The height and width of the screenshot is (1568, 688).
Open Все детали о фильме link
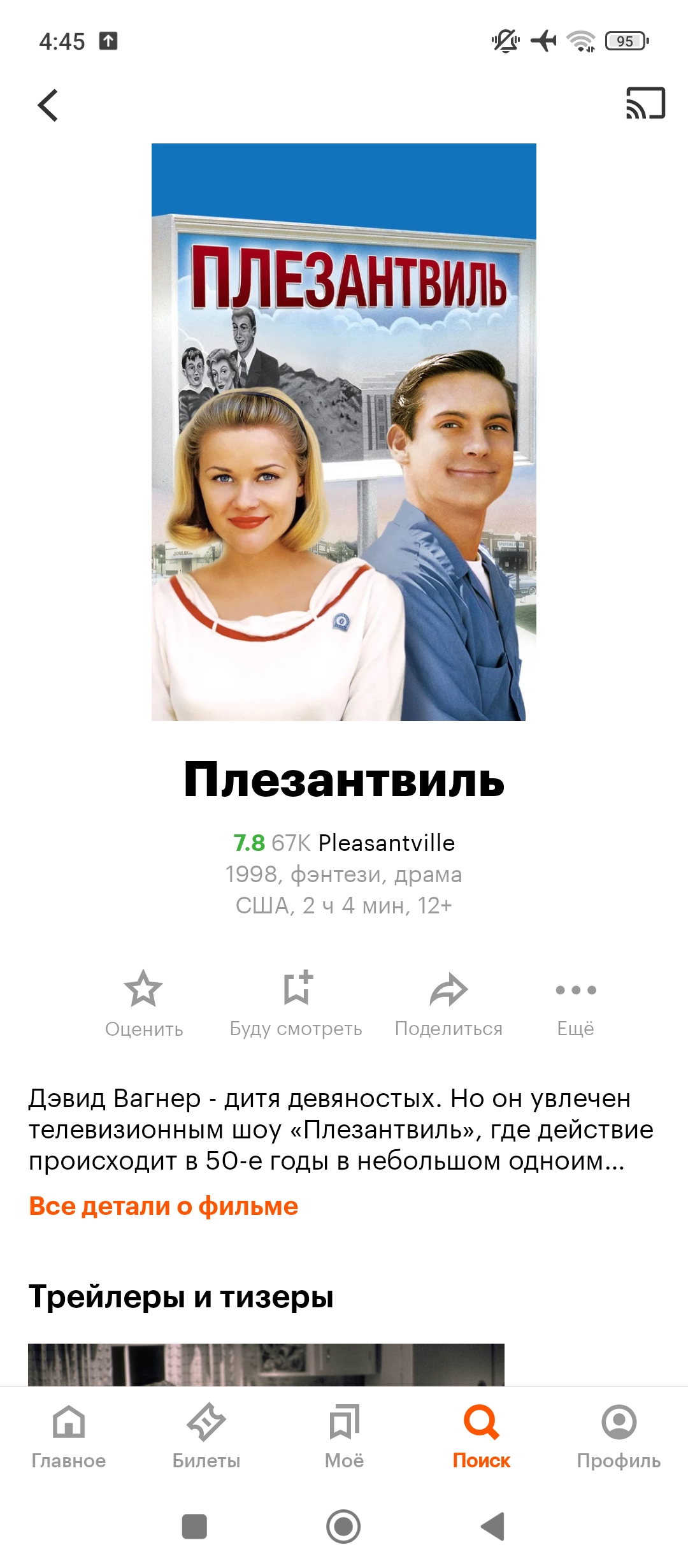click(164, 1206)
